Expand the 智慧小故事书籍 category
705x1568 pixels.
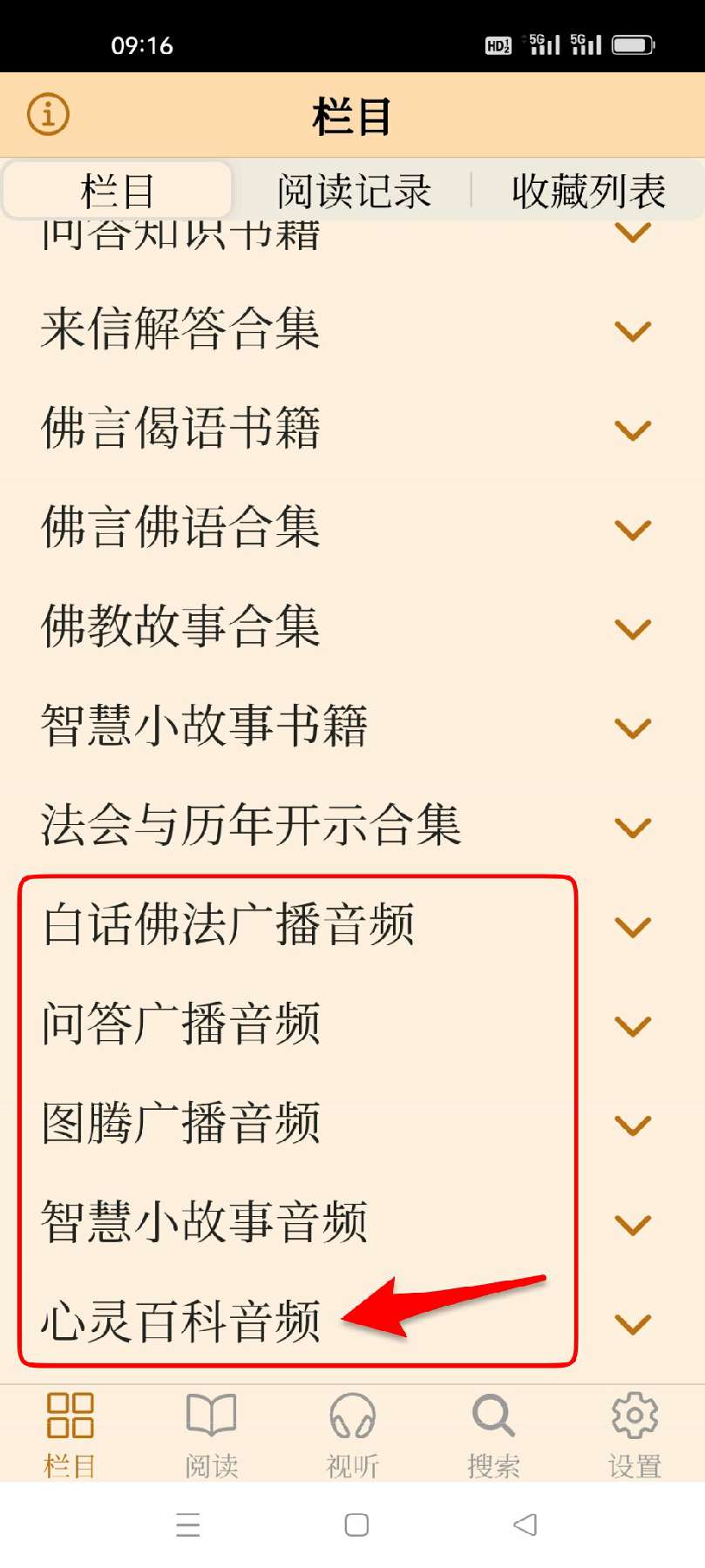pyautogui.click(x=633, y=728)
